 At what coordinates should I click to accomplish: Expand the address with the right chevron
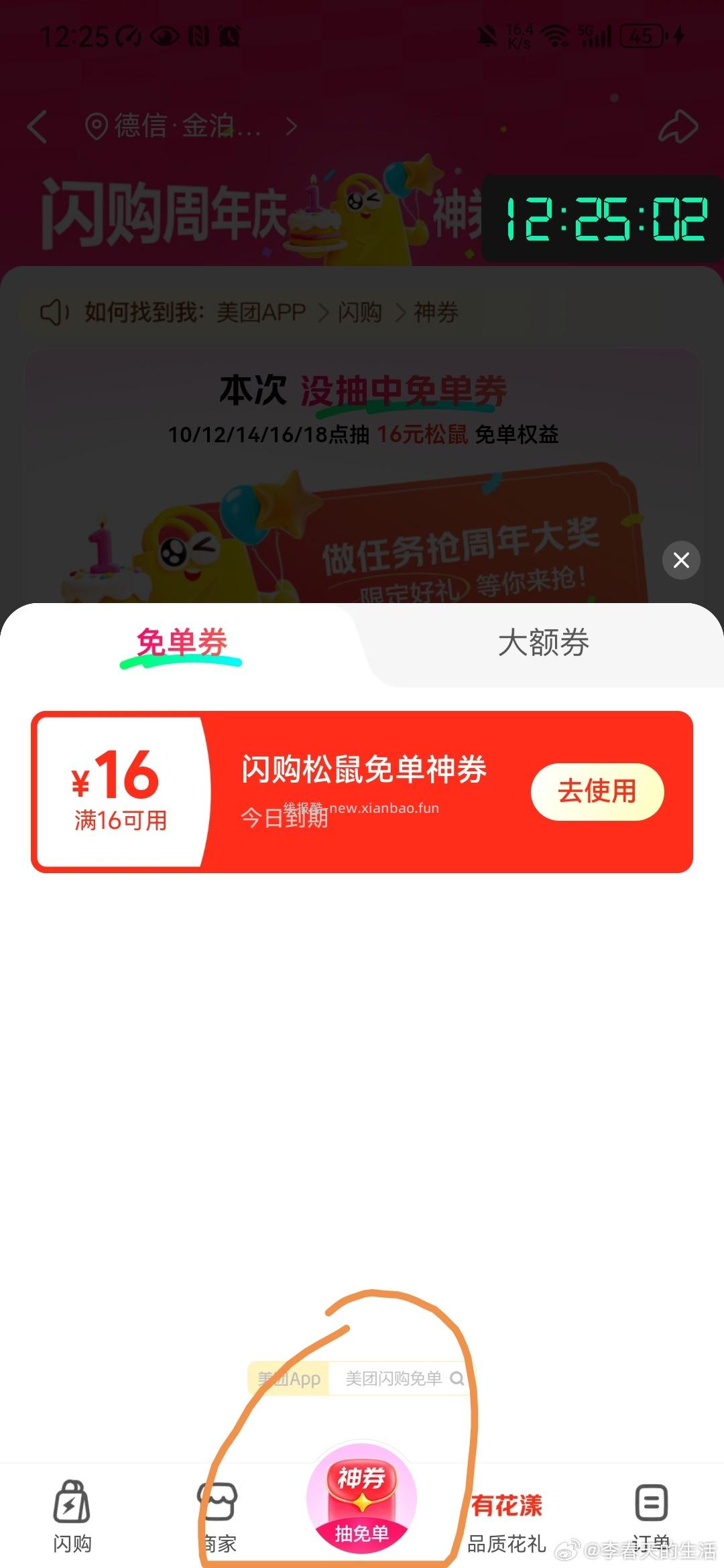tap(293, 126)
